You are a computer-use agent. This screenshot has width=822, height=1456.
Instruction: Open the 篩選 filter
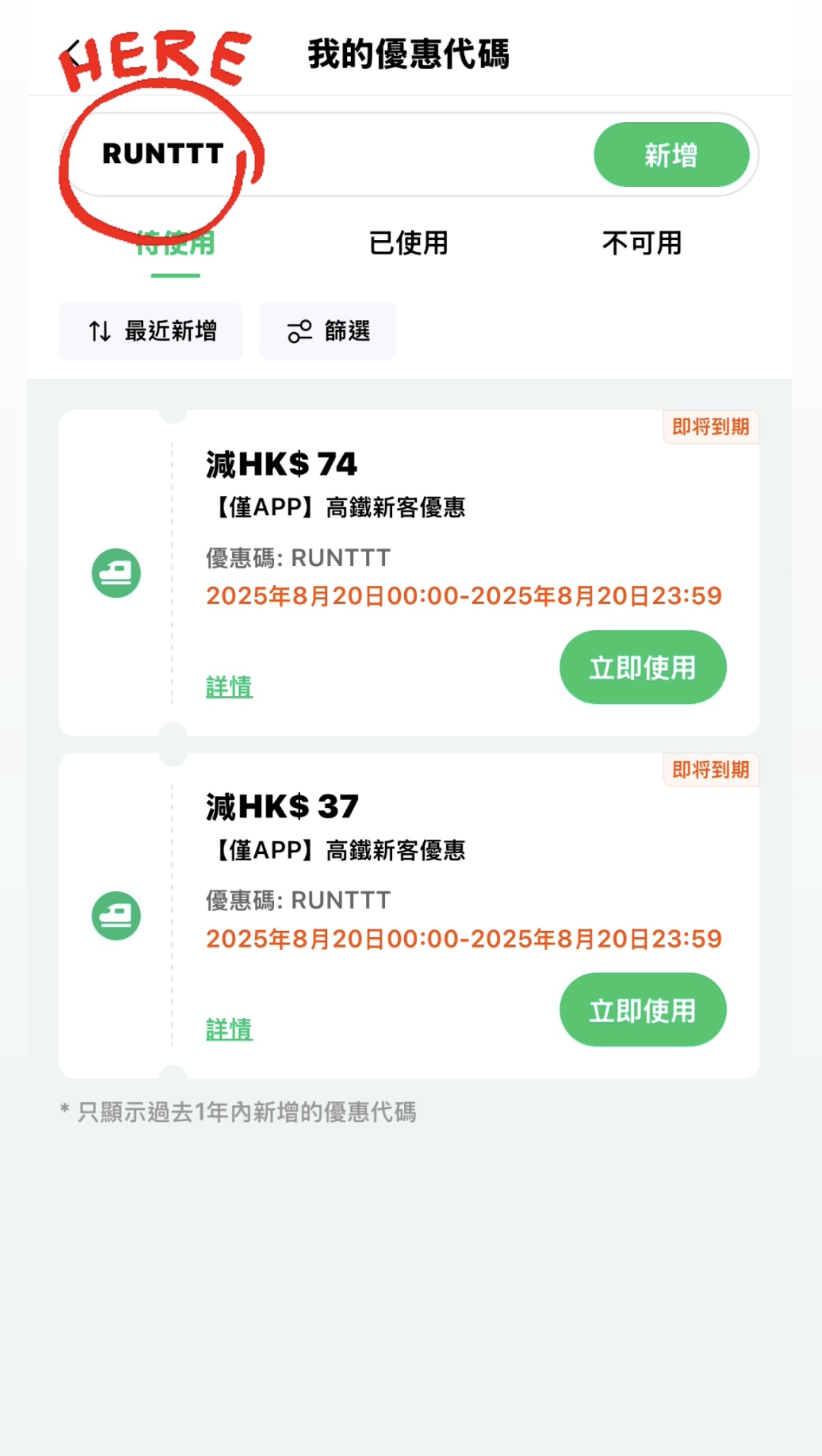(327, 331)
